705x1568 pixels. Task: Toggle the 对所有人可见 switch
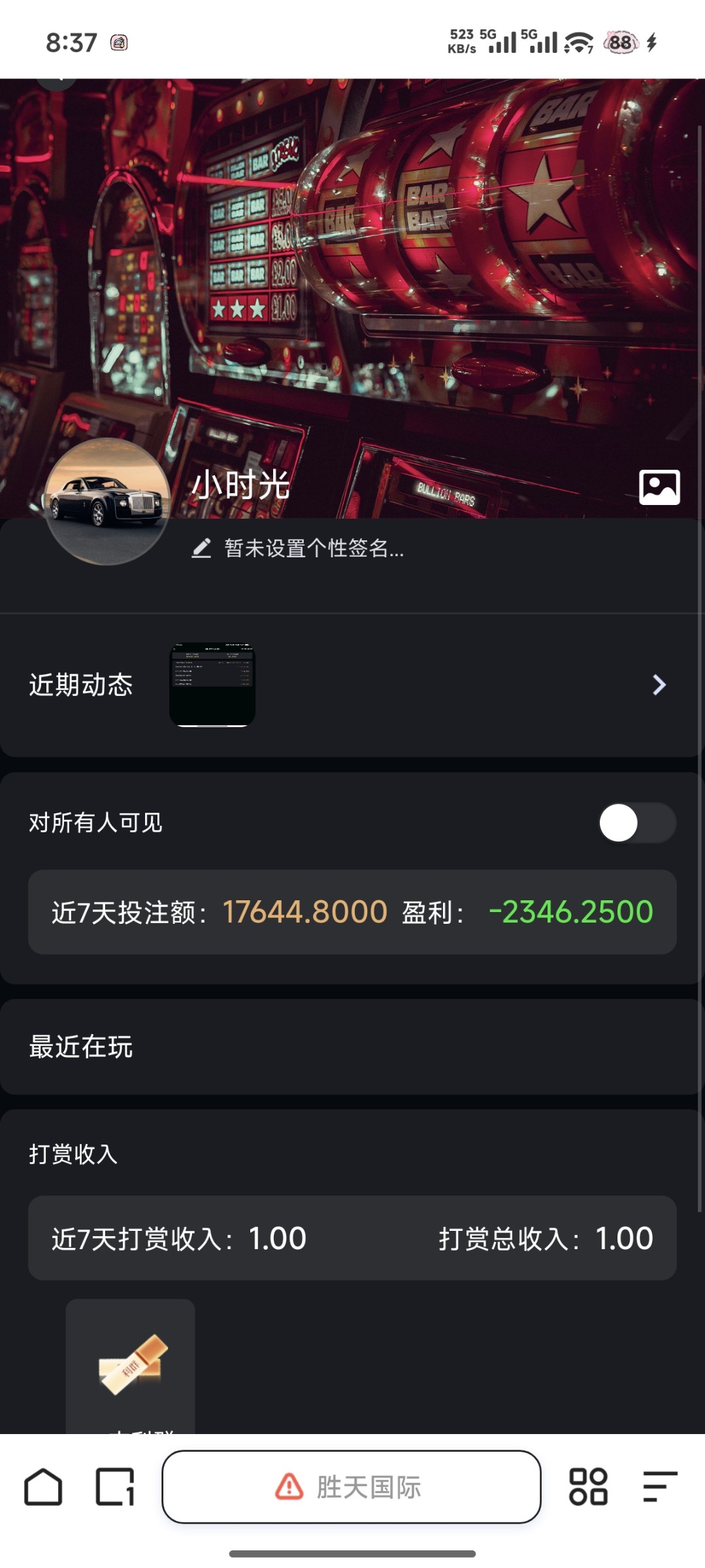click(x=637, y=823)
